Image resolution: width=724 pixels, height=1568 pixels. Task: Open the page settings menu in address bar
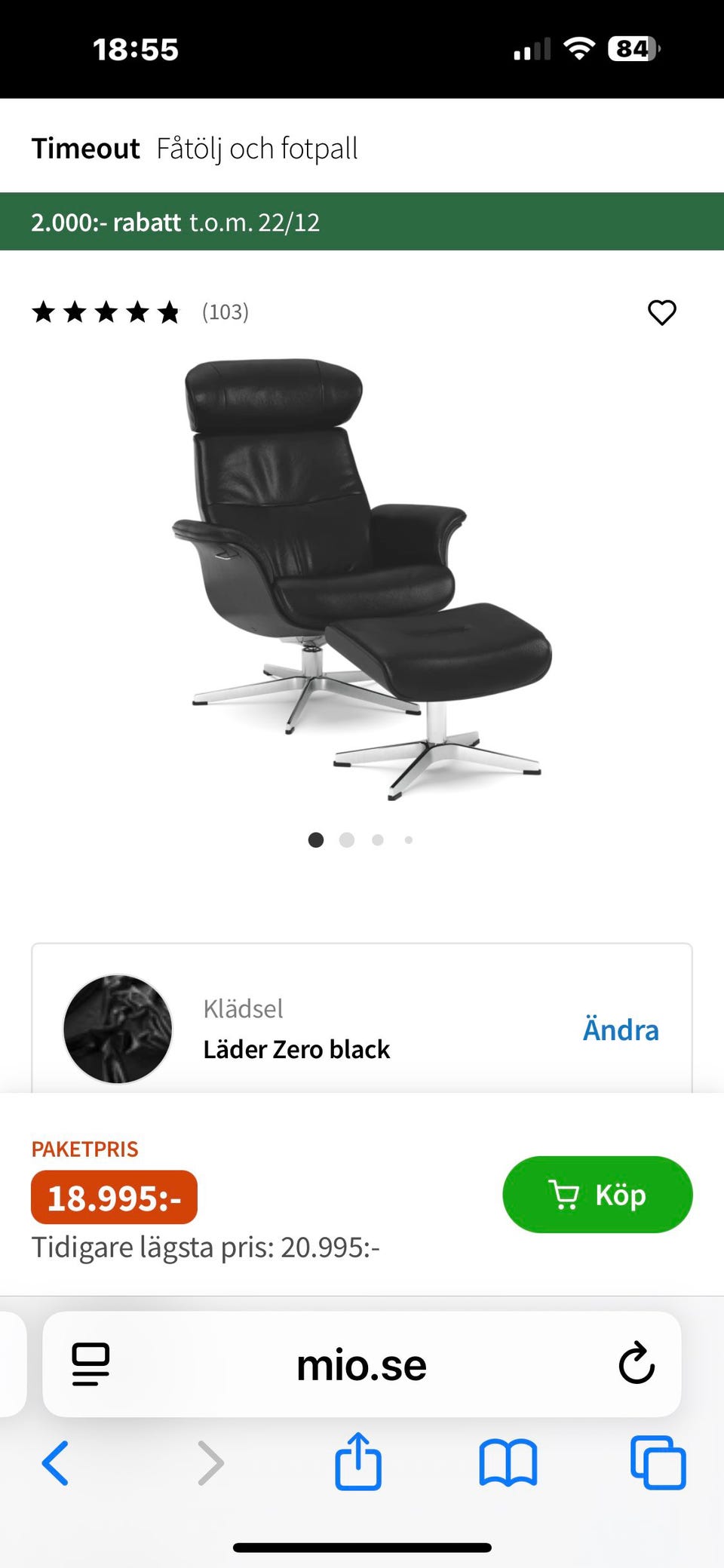(x=90, y=1364)
